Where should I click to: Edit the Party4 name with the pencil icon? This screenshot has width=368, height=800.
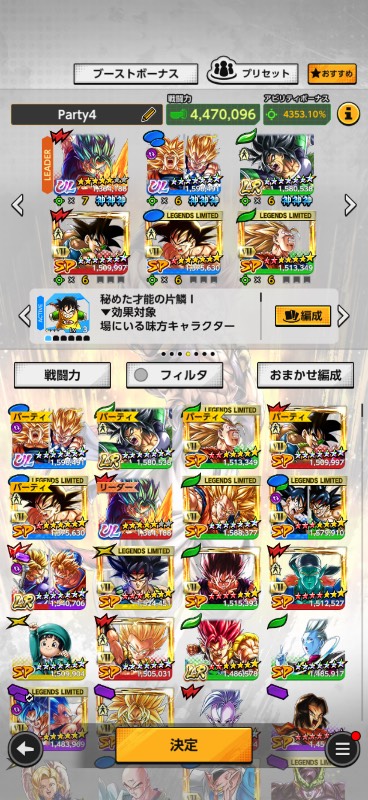coord(149,115)
